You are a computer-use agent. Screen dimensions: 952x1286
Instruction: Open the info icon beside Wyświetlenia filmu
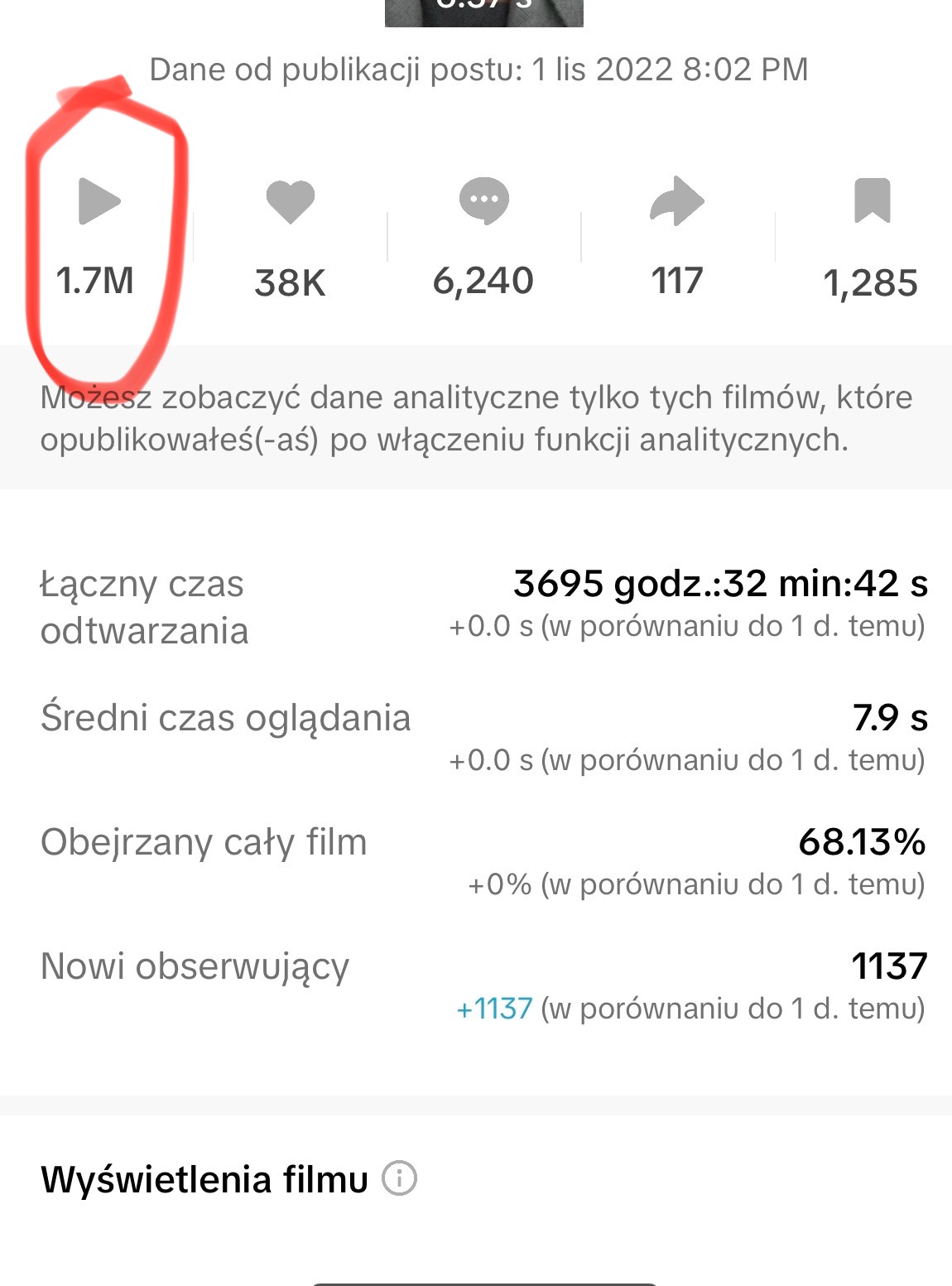click(399, 1178)
